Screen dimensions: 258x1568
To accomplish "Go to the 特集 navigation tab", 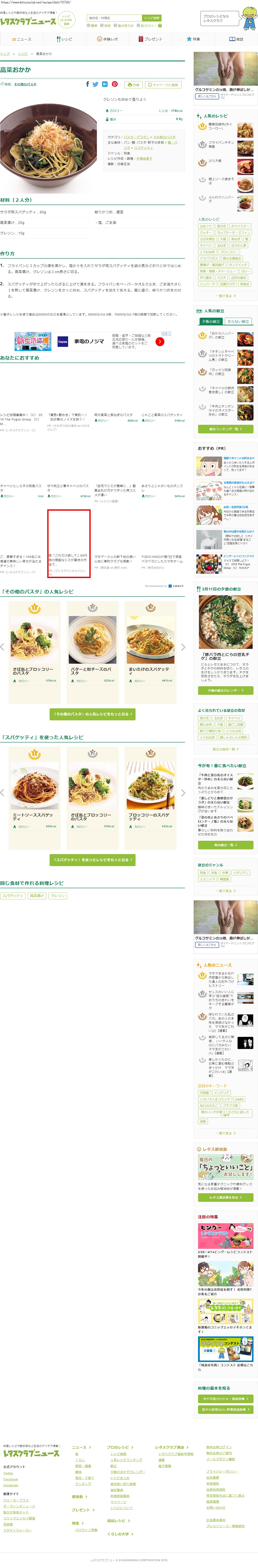I will pyautogui.click(x=194, y=39).
